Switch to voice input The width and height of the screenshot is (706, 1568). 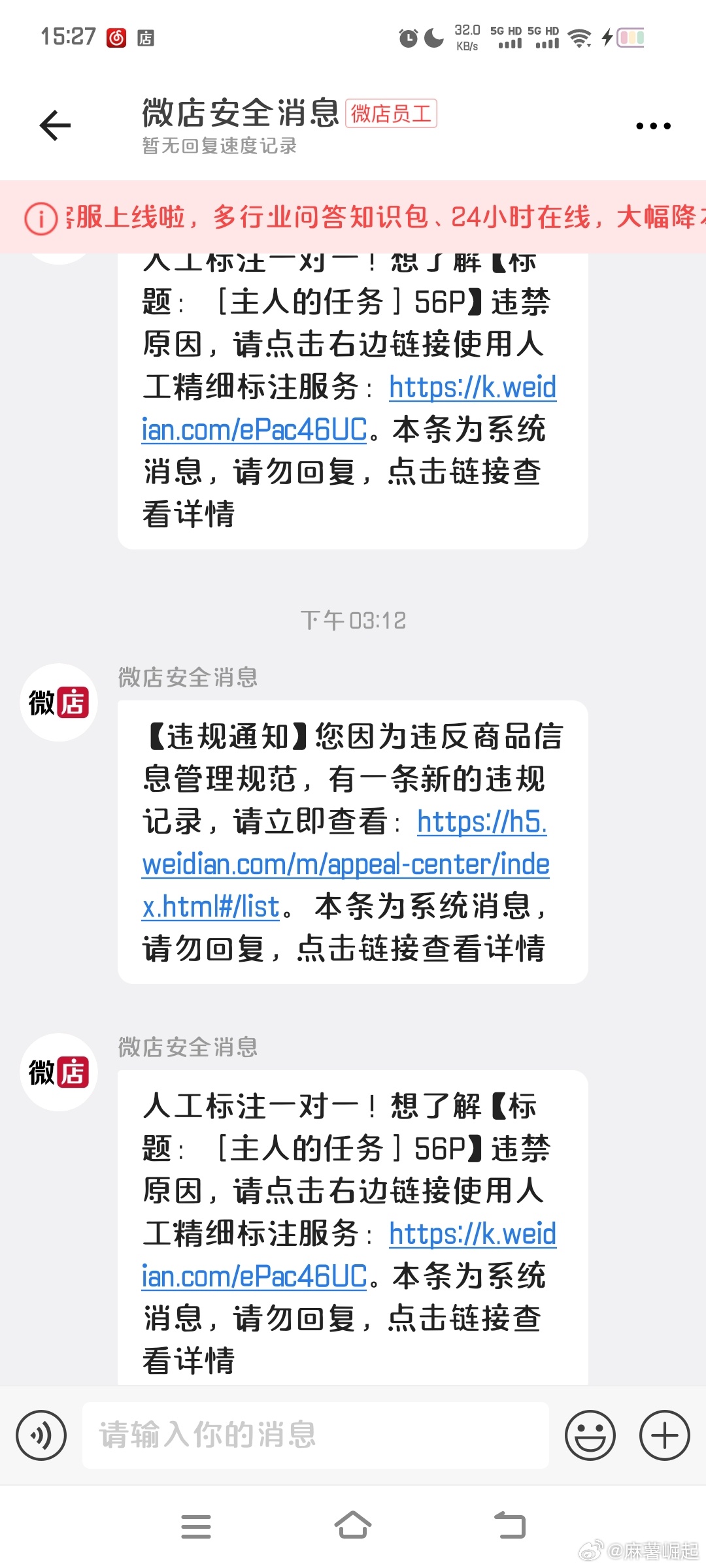pyautogui.click(x=41, y=1435)
